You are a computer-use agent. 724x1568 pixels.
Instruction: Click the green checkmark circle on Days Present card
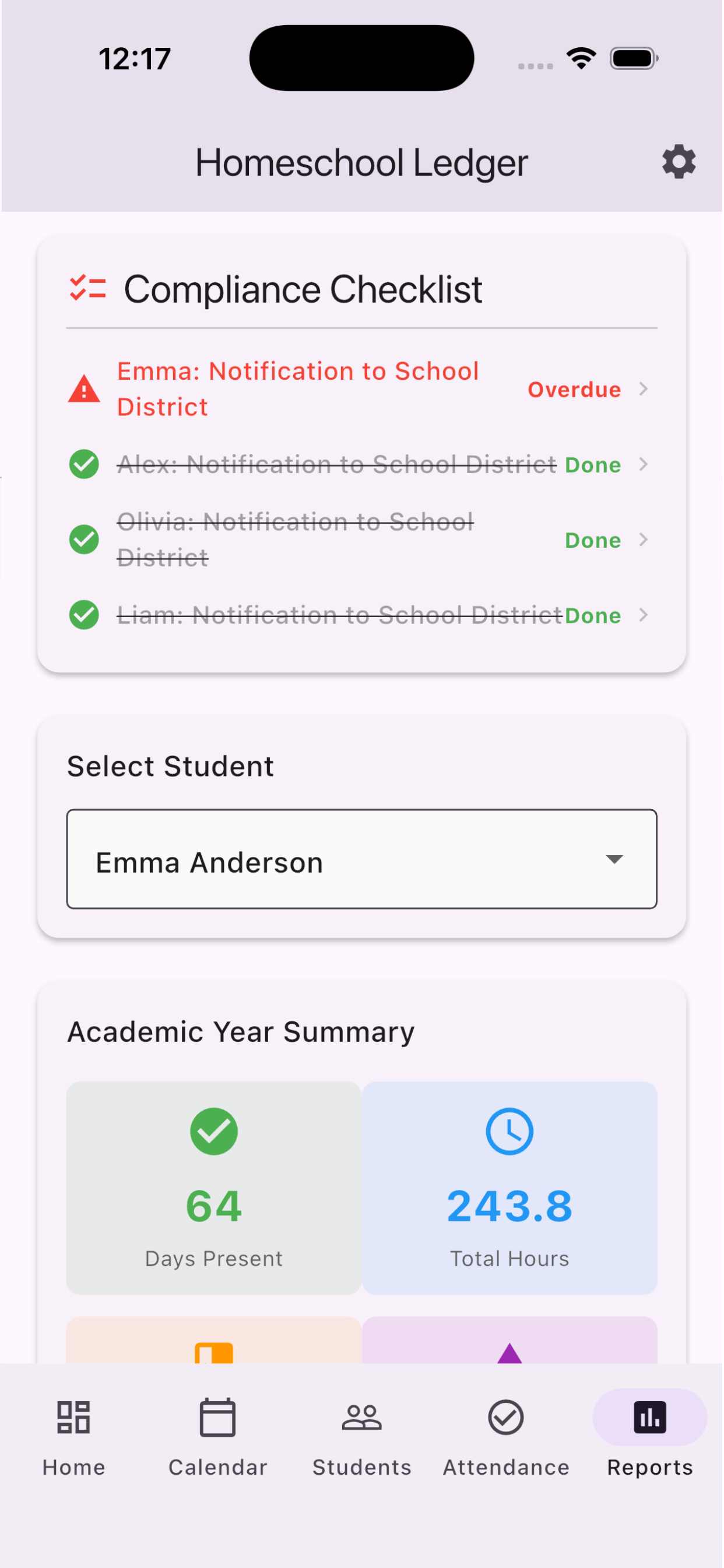click(x=213, y=1131)
